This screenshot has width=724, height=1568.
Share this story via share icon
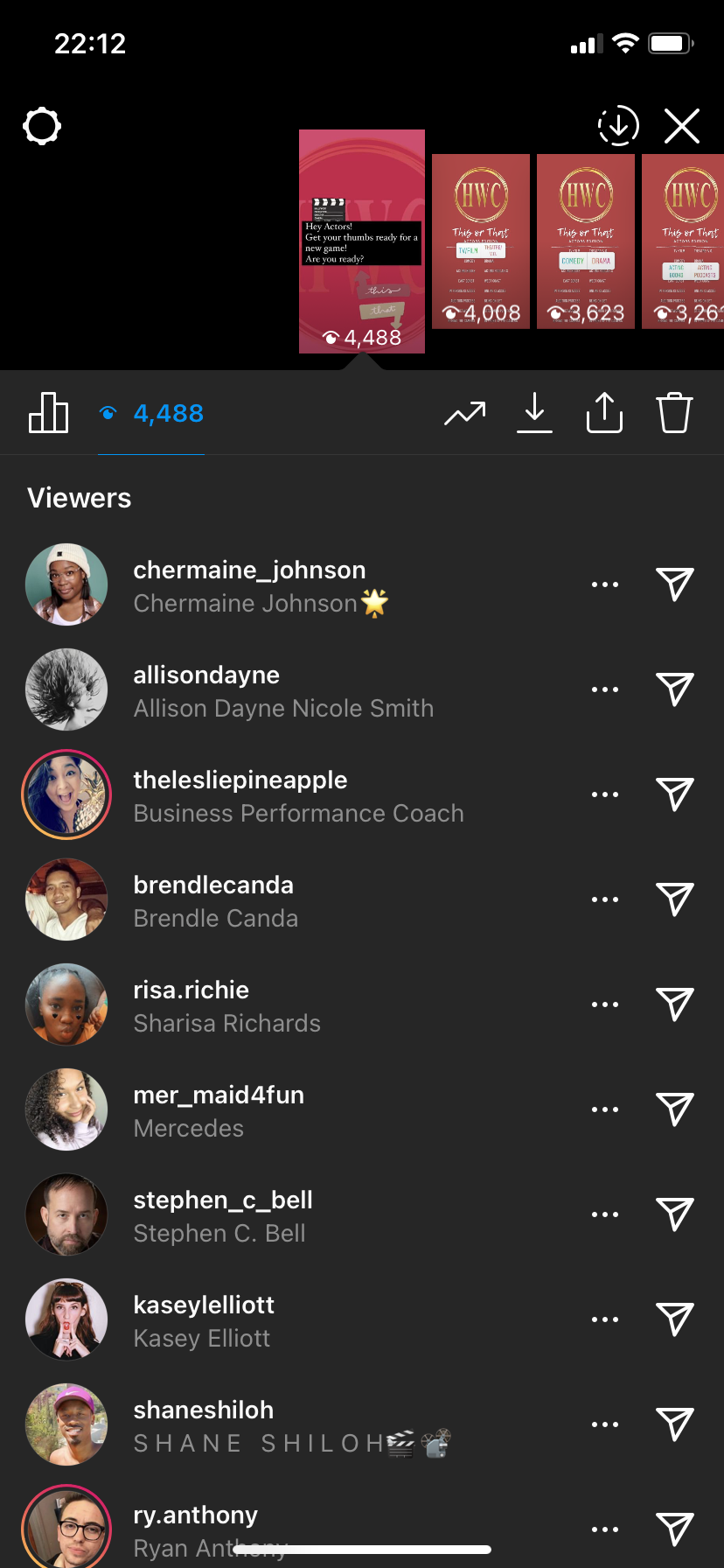point(604,412)
